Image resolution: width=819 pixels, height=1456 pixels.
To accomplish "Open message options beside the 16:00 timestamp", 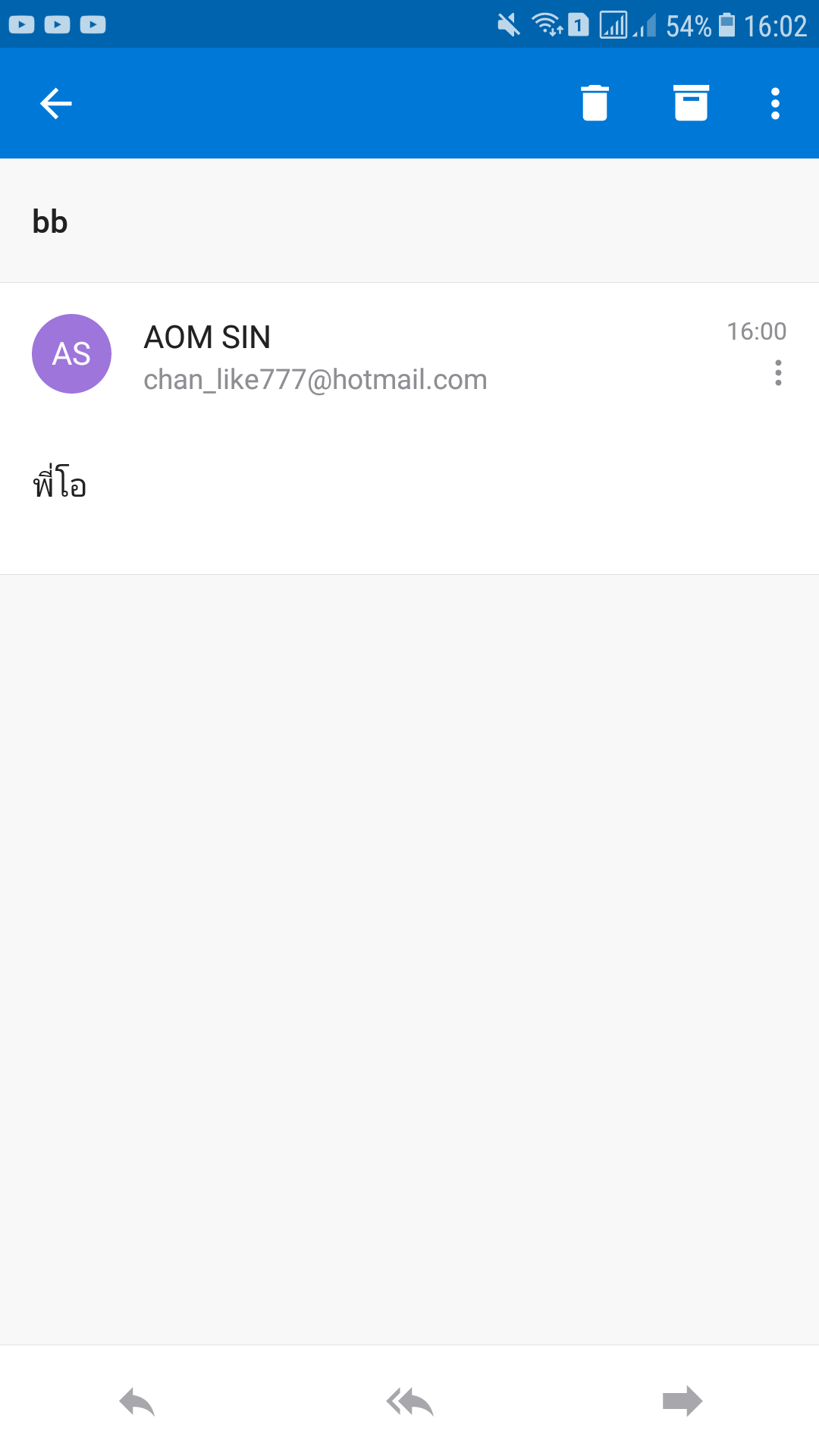I will tap(778, 373).
